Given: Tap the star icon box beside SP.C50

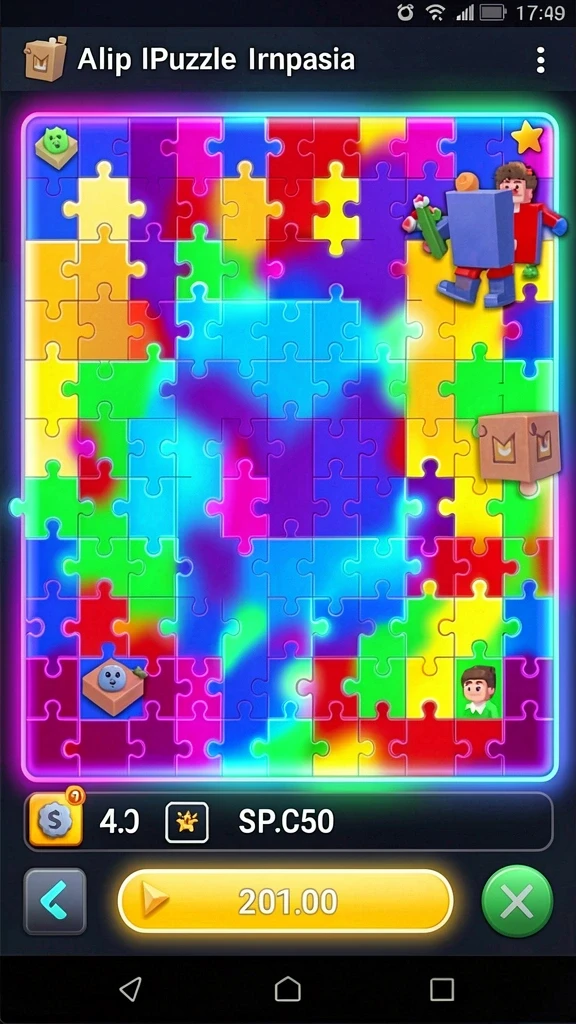Looking at the screenshot, I should [187, 822].
